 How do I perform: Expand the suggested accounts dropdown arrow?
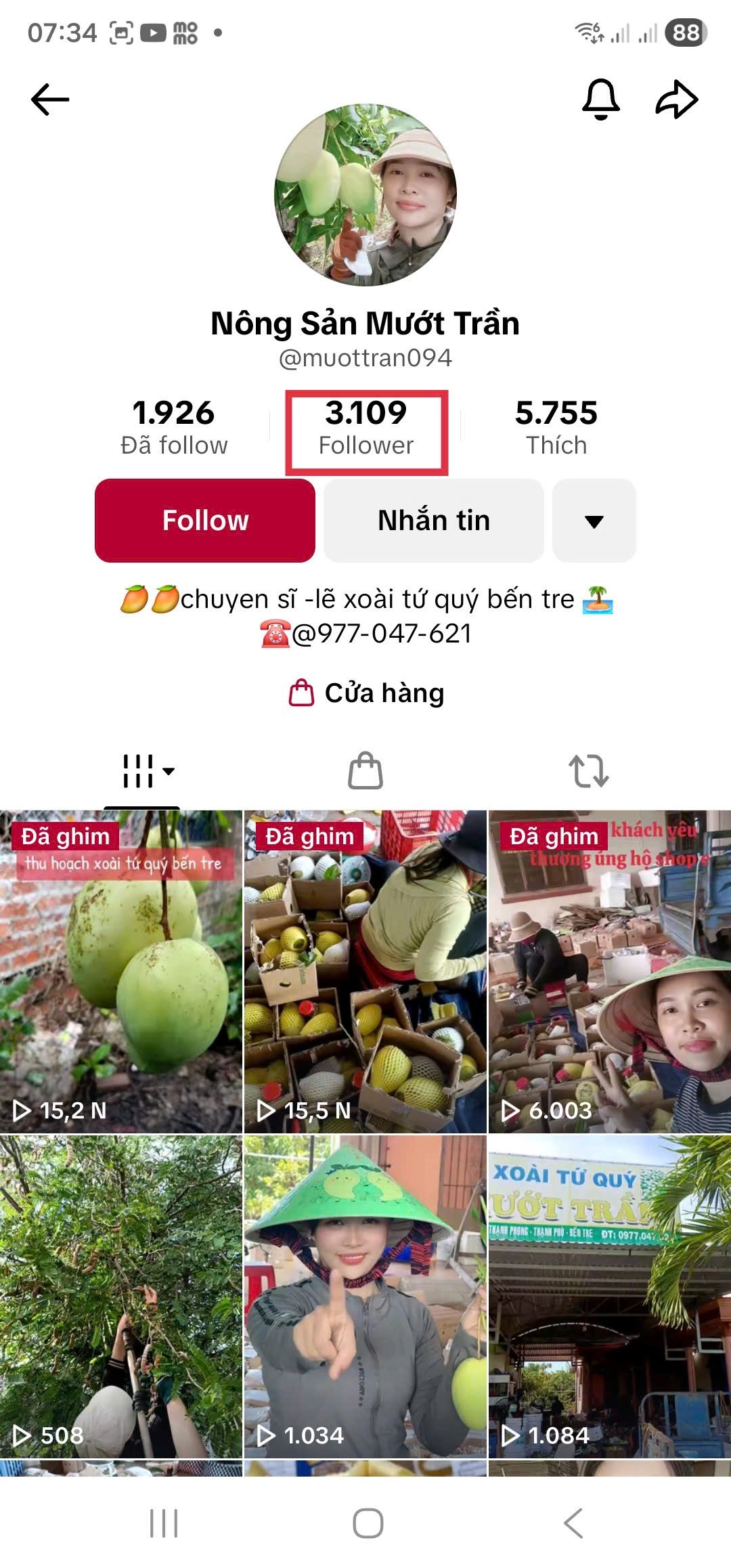594,521
